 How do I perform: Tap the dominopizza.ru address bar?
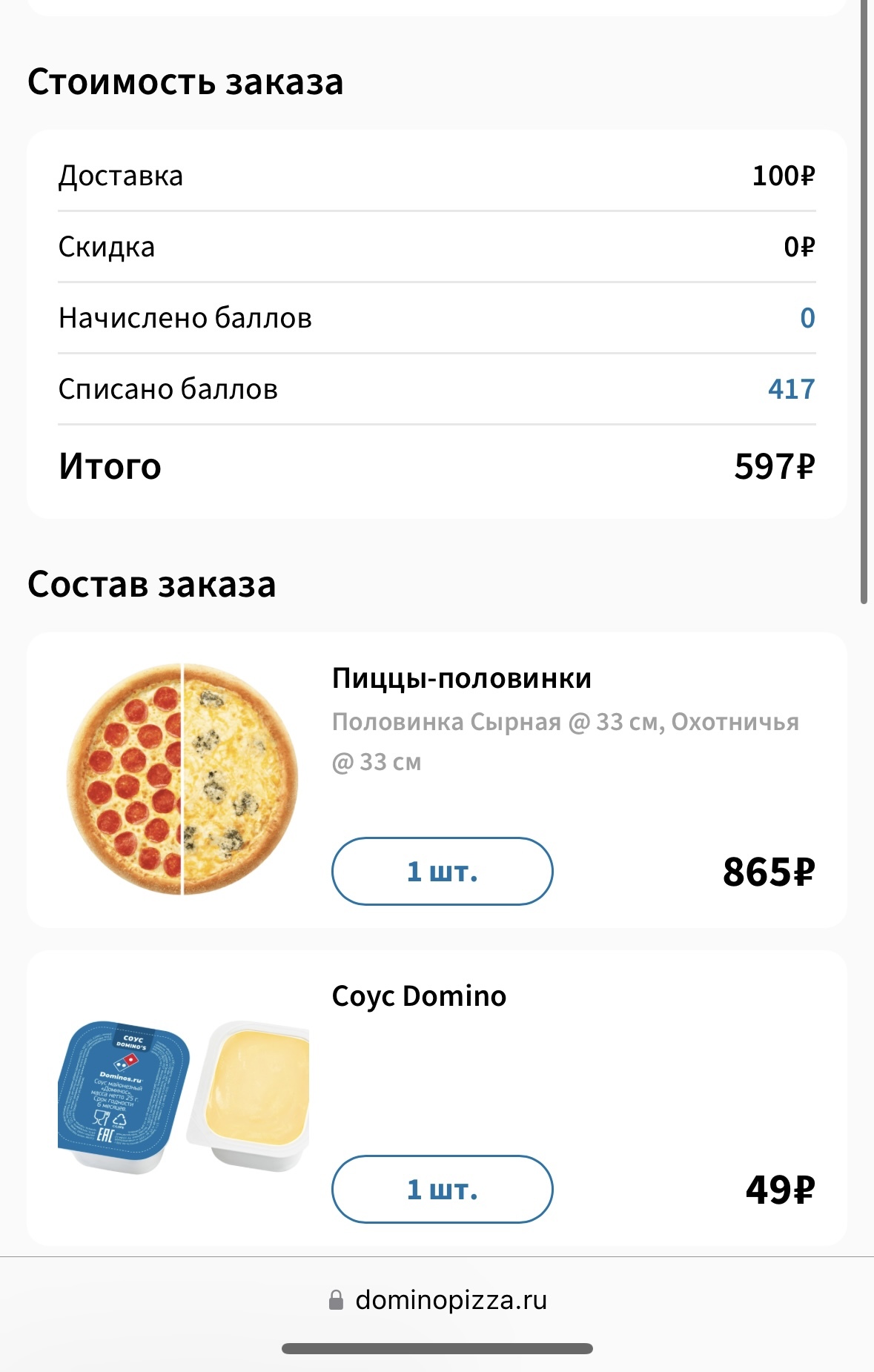437,1300
